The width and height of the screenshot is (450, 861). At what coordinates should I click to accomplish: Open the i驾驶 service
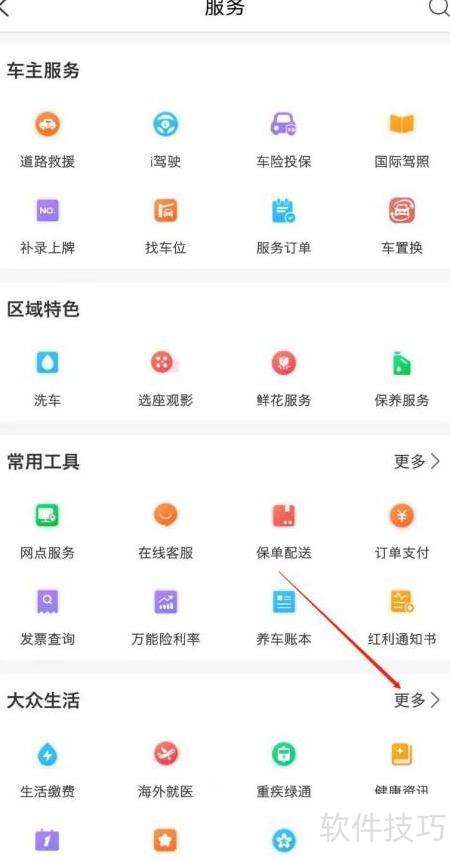tap(165, 139)
